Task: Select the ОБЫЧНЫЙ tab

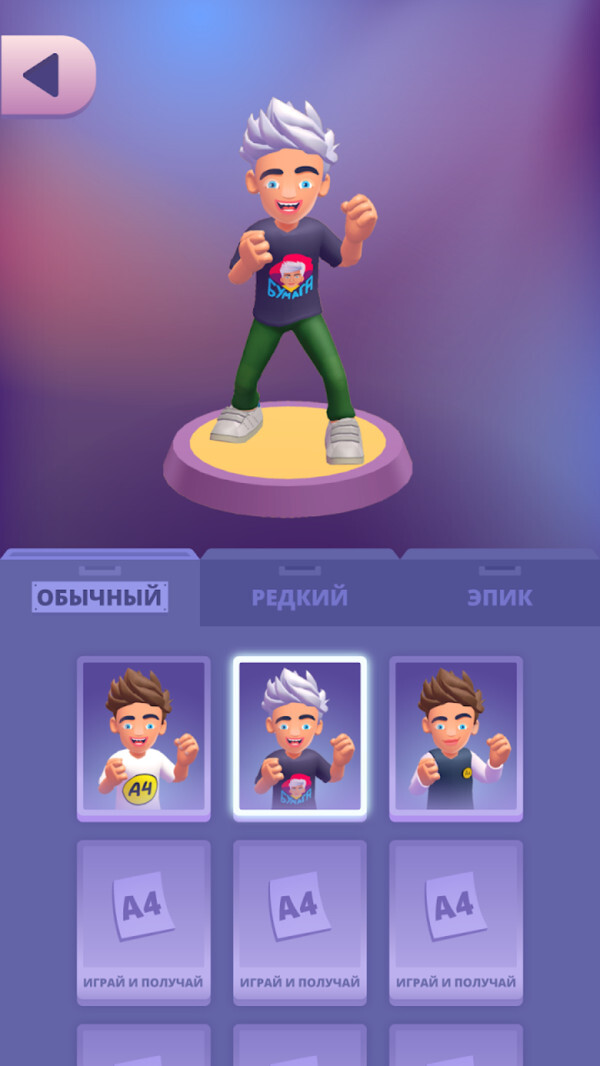Action: click(x=99, y=597)
